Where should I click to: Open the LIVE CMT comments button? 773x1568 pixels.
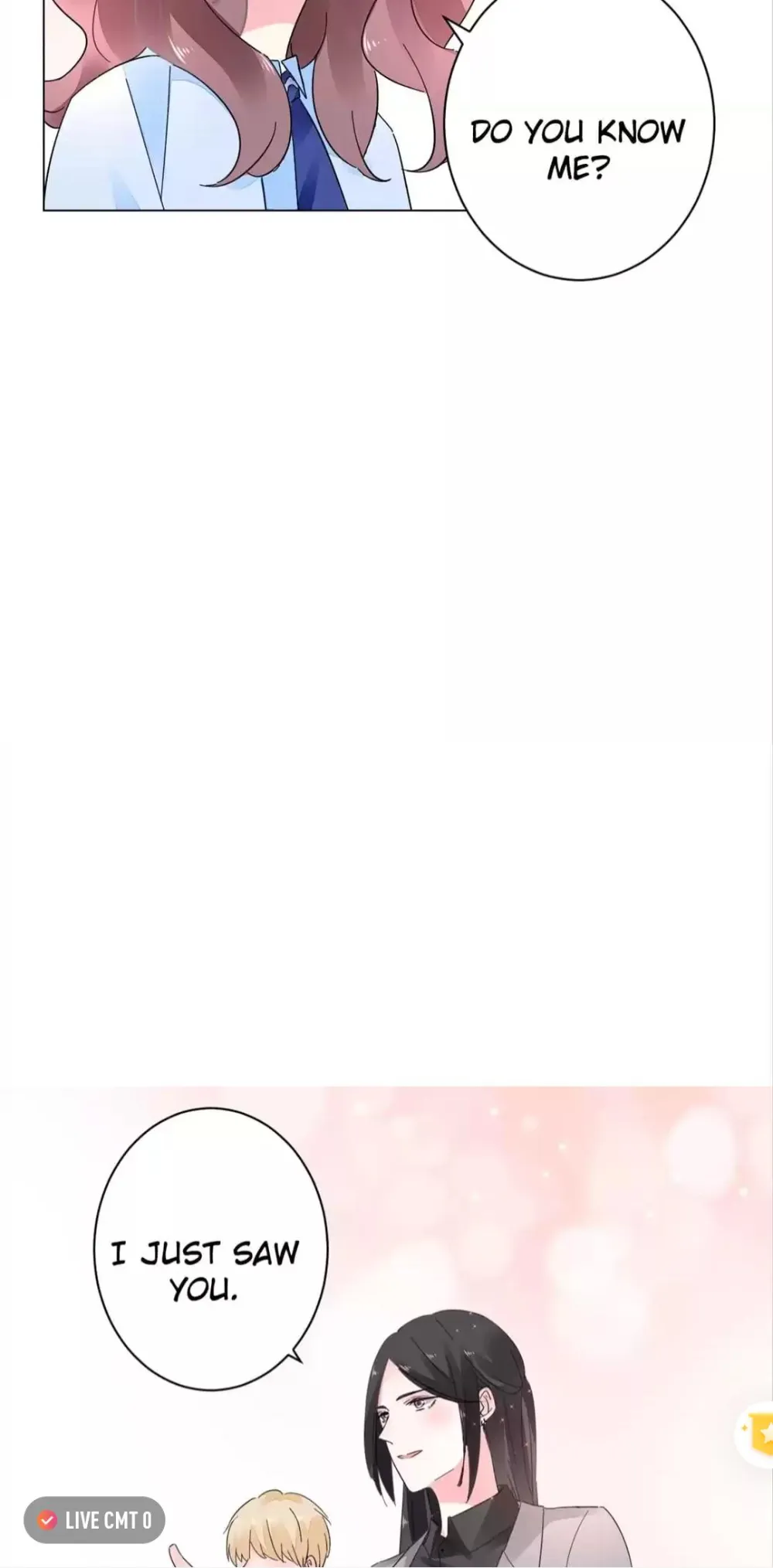tap(94, 1520)
